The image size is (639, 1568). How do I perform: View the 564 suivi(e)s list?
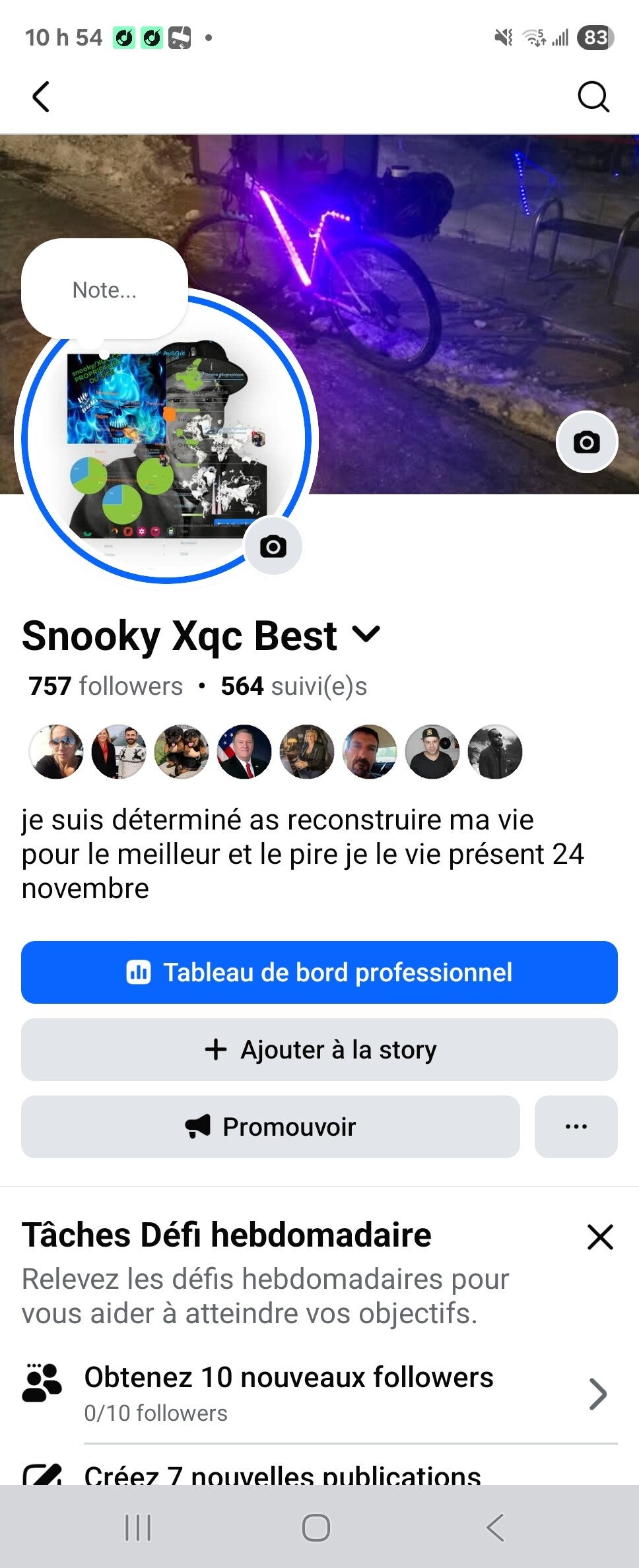point(294,686)
